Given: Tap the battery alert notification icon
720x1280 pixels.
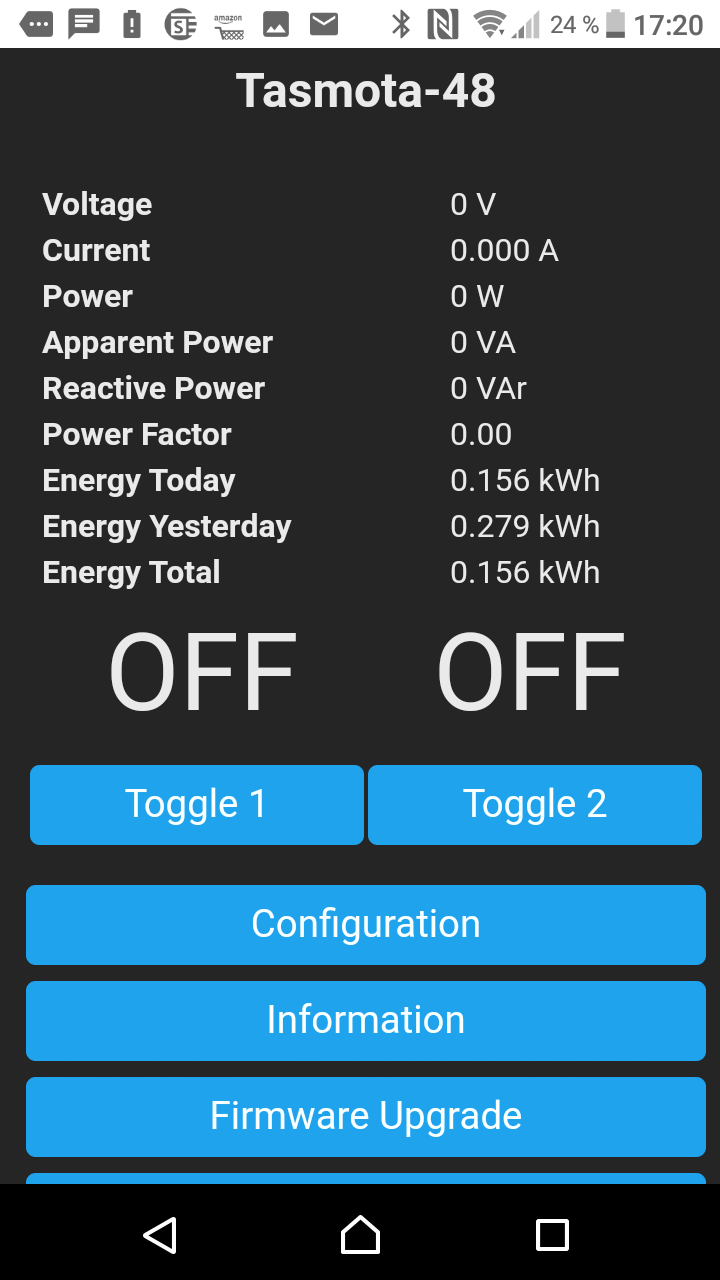Looking at the screenshot, I should (x=133, y=24).
